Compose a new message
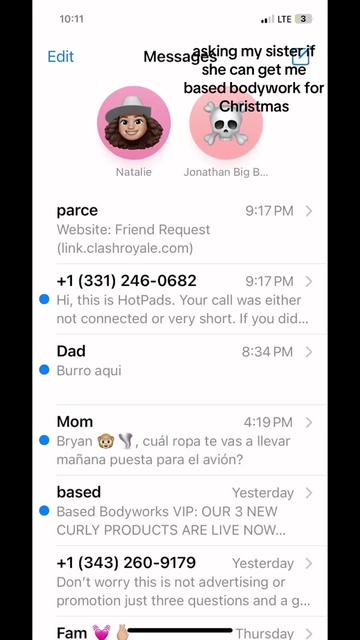The image size is (360, 640). pos(300,56)
